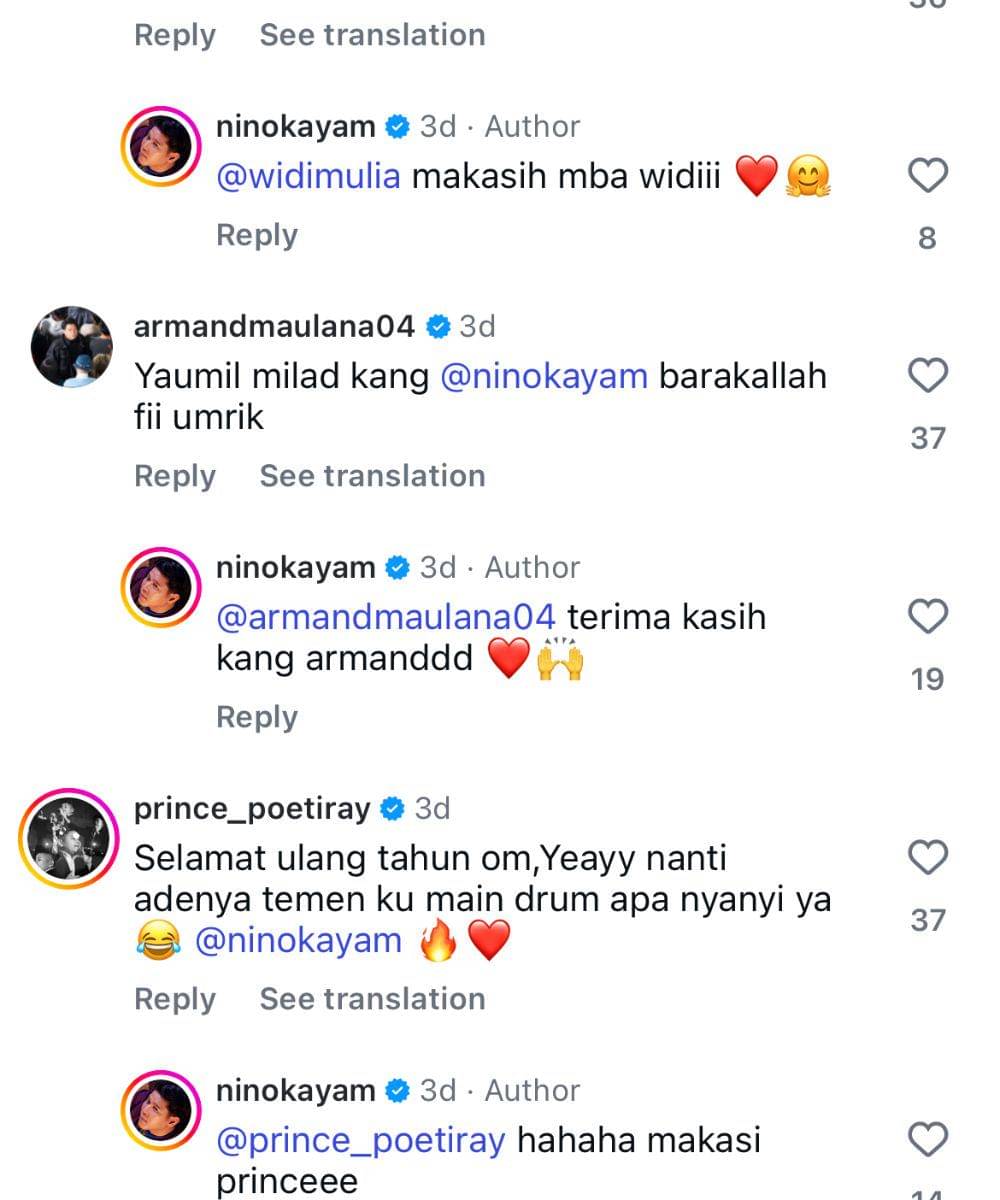Reply to armandmaulana04's comment

tap(175, 476)
